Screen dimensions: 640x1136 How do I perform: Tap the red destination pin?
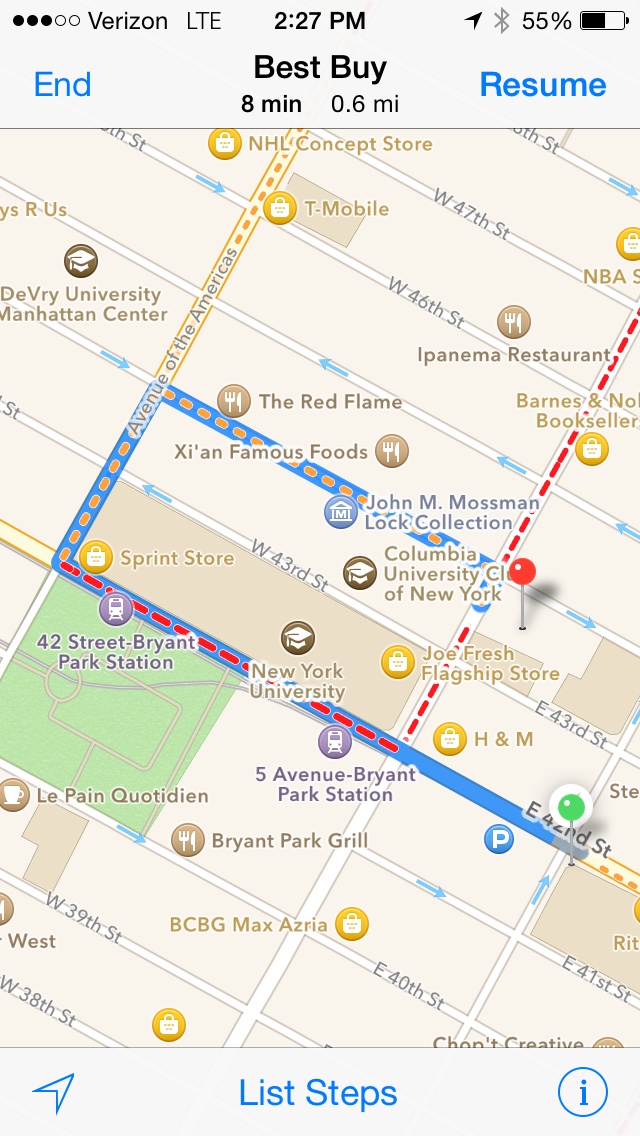tap(522, 572)
